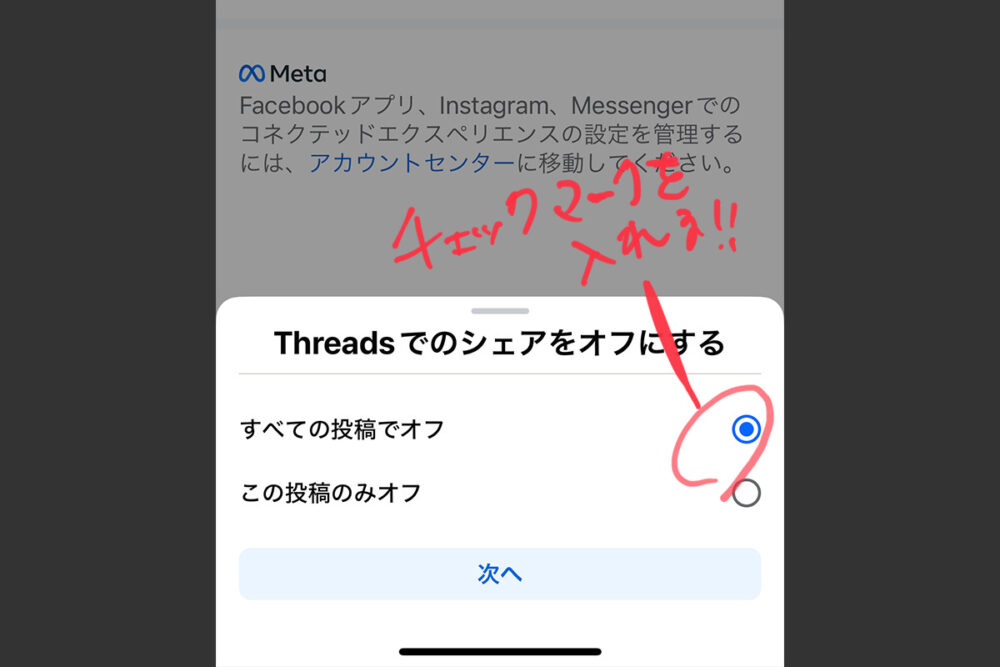Tap the bottom sheet drag handle

(500, 312)
